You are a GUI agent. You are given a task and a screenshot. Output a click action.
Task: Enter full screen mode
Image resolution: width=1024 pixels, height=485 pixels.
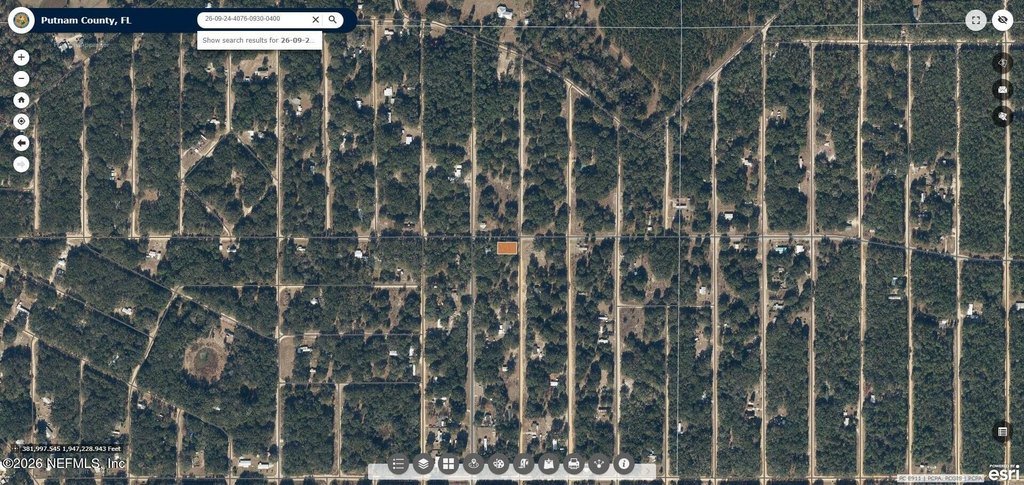point(976,20)
